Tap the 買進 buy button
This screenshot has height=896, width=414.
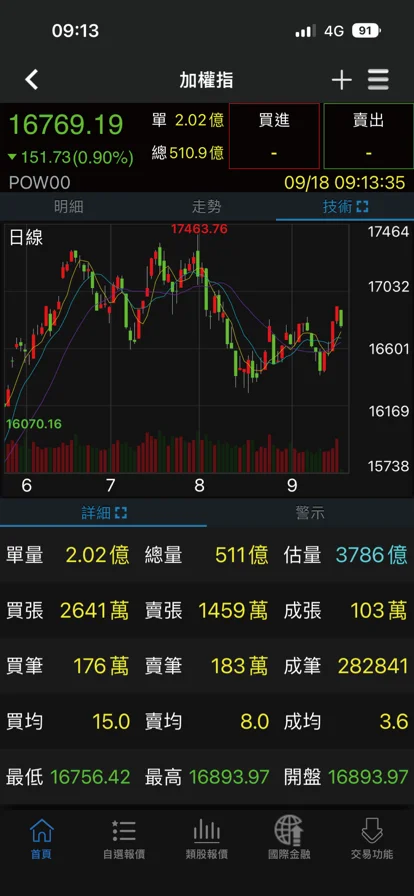[274, 136]
